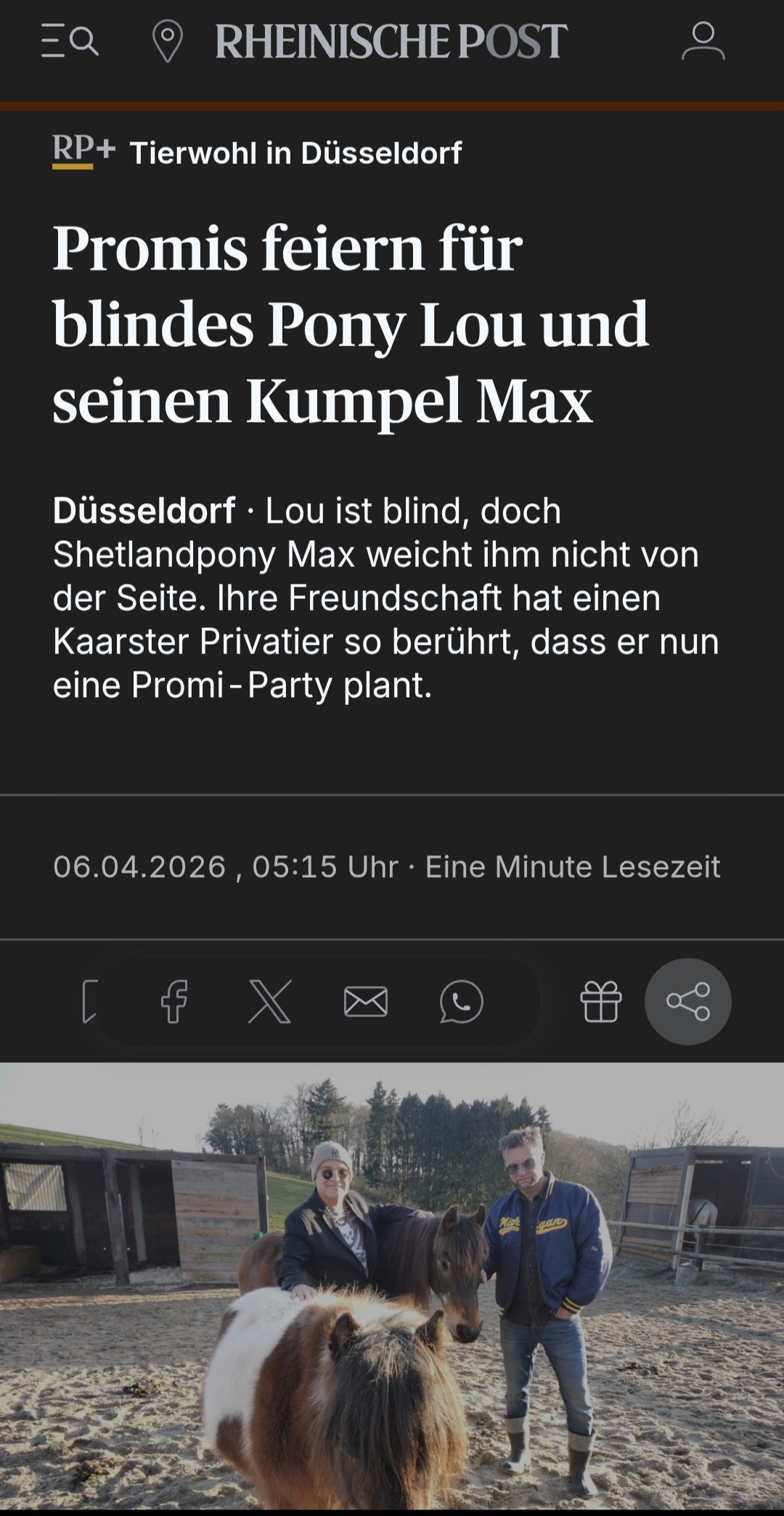The width and height of the screenshot is (784, 1516).
Task: Open the user account profile
Action: [x=703, y=41]
